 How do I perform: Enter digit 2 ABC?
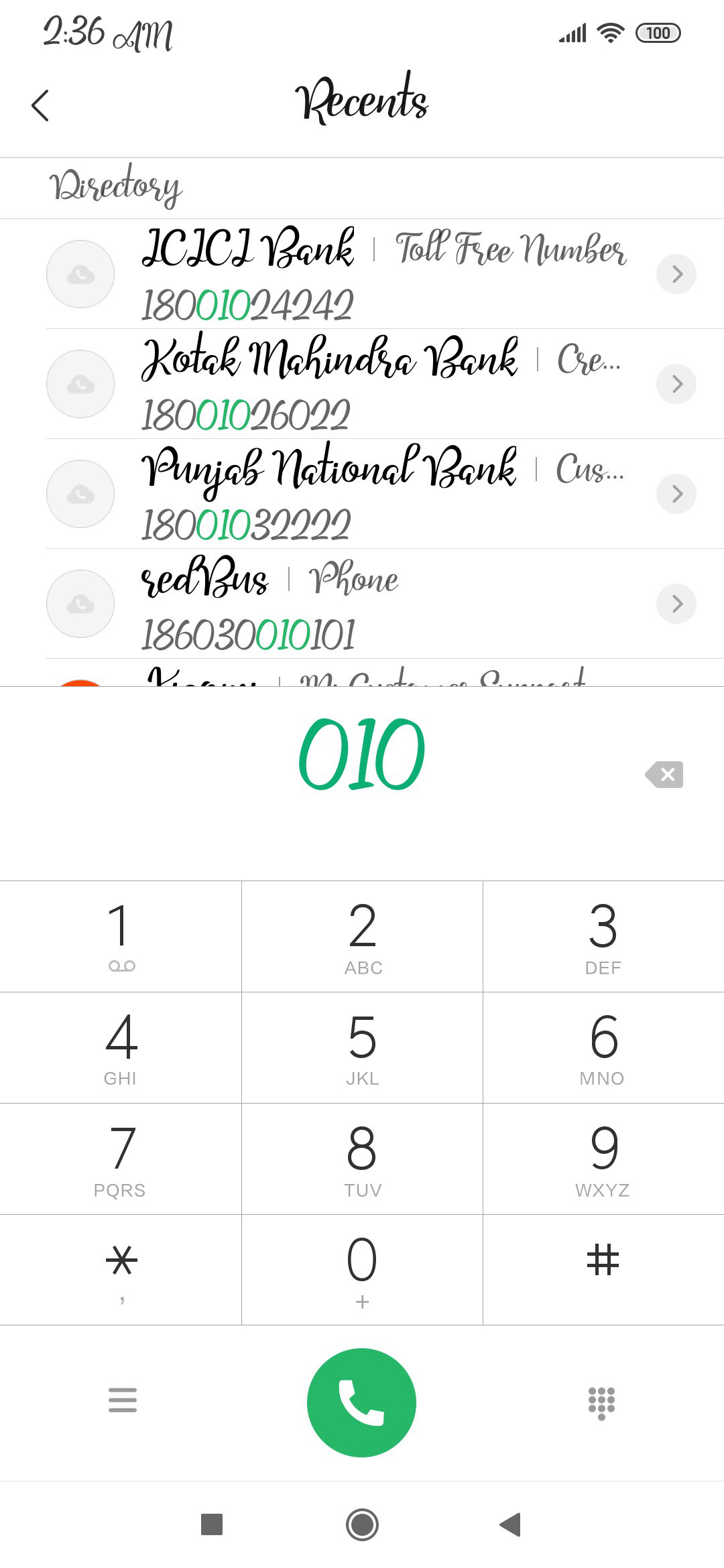(362, 936)
